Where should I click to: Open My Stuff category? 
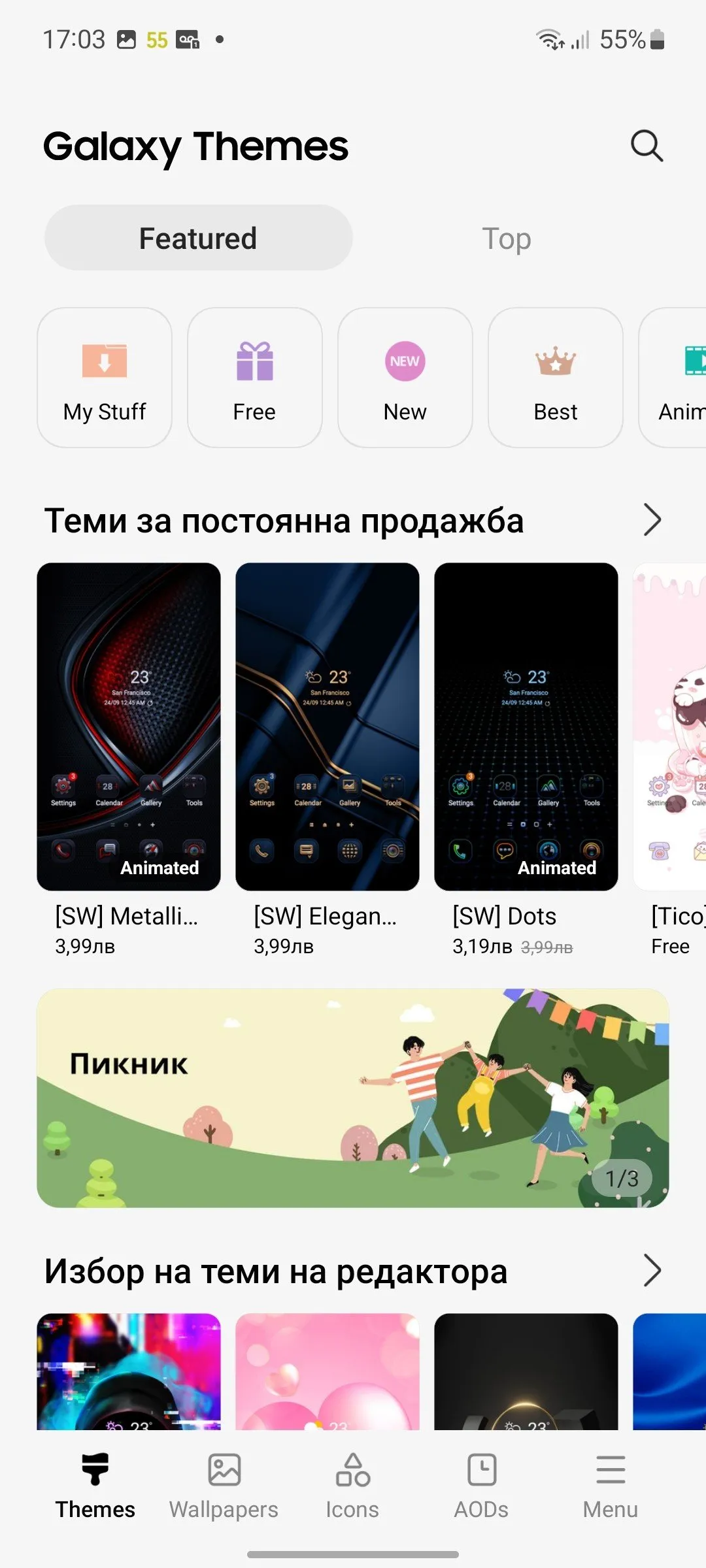(x=105, y=378)
